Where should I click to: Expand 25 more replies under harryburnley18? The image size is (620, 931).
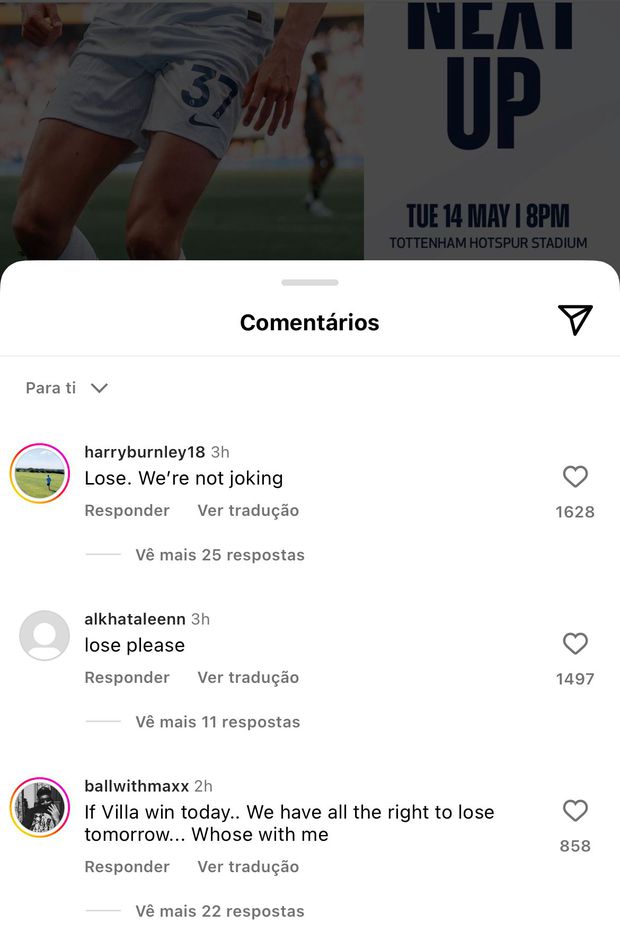(219, 555)
